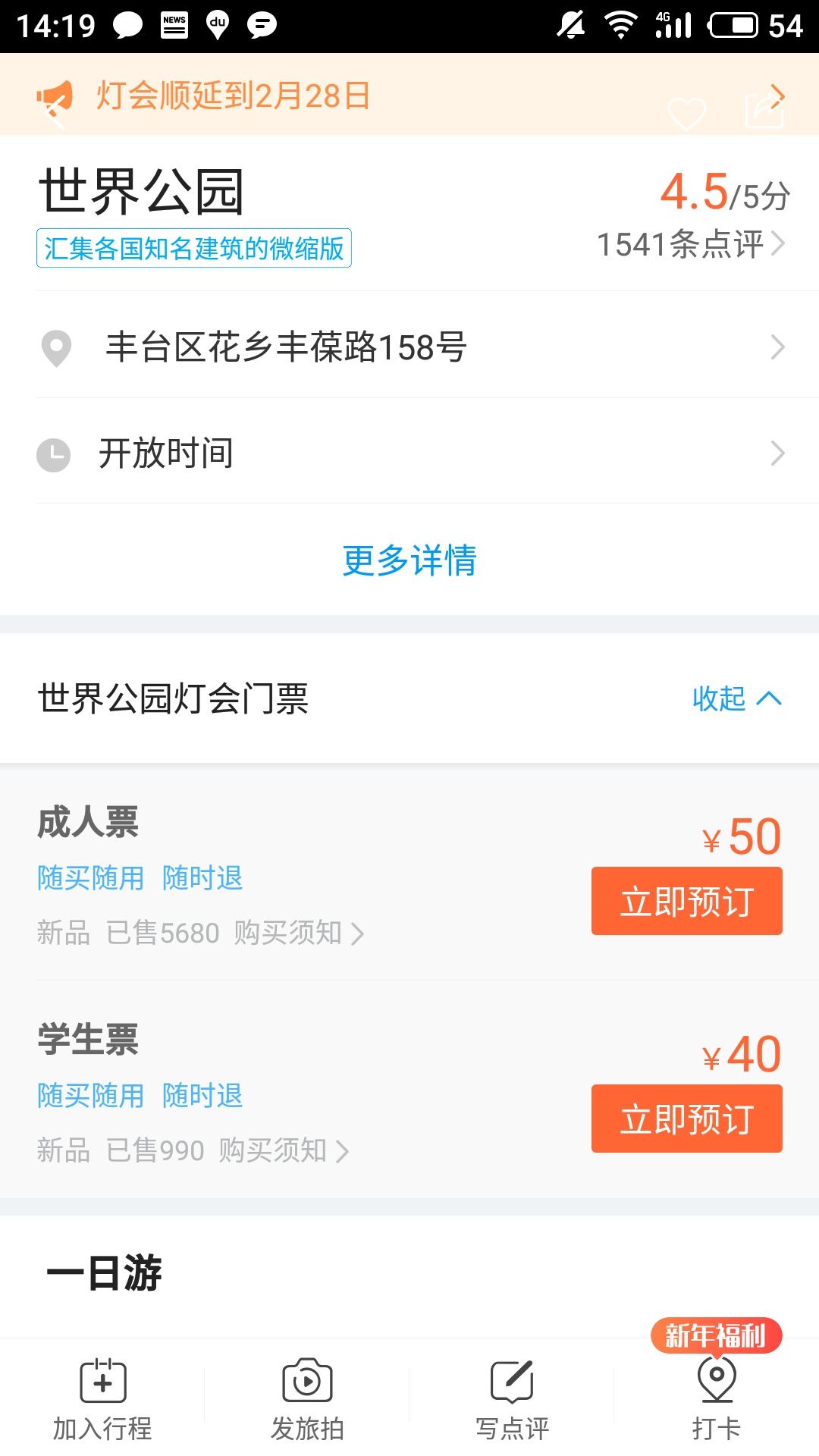Book the 成人票 with 立即预订
819x1456 pixels.
pyautogui.click(x=687, y=901)
